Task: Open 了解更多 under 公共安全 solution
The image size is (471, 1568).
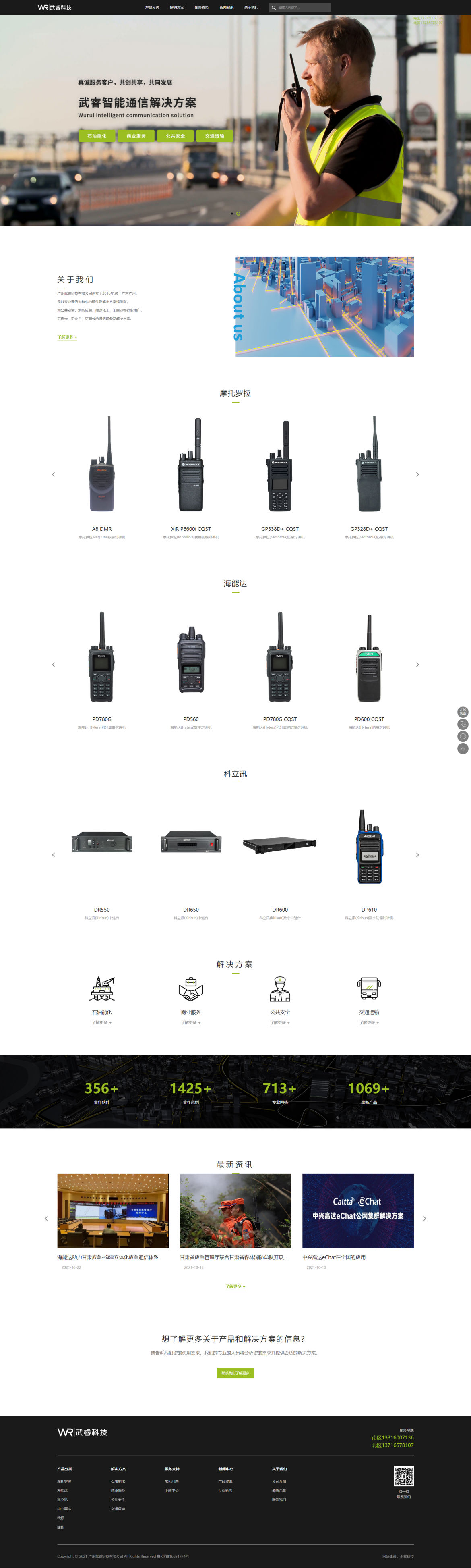Action: 279,1023
